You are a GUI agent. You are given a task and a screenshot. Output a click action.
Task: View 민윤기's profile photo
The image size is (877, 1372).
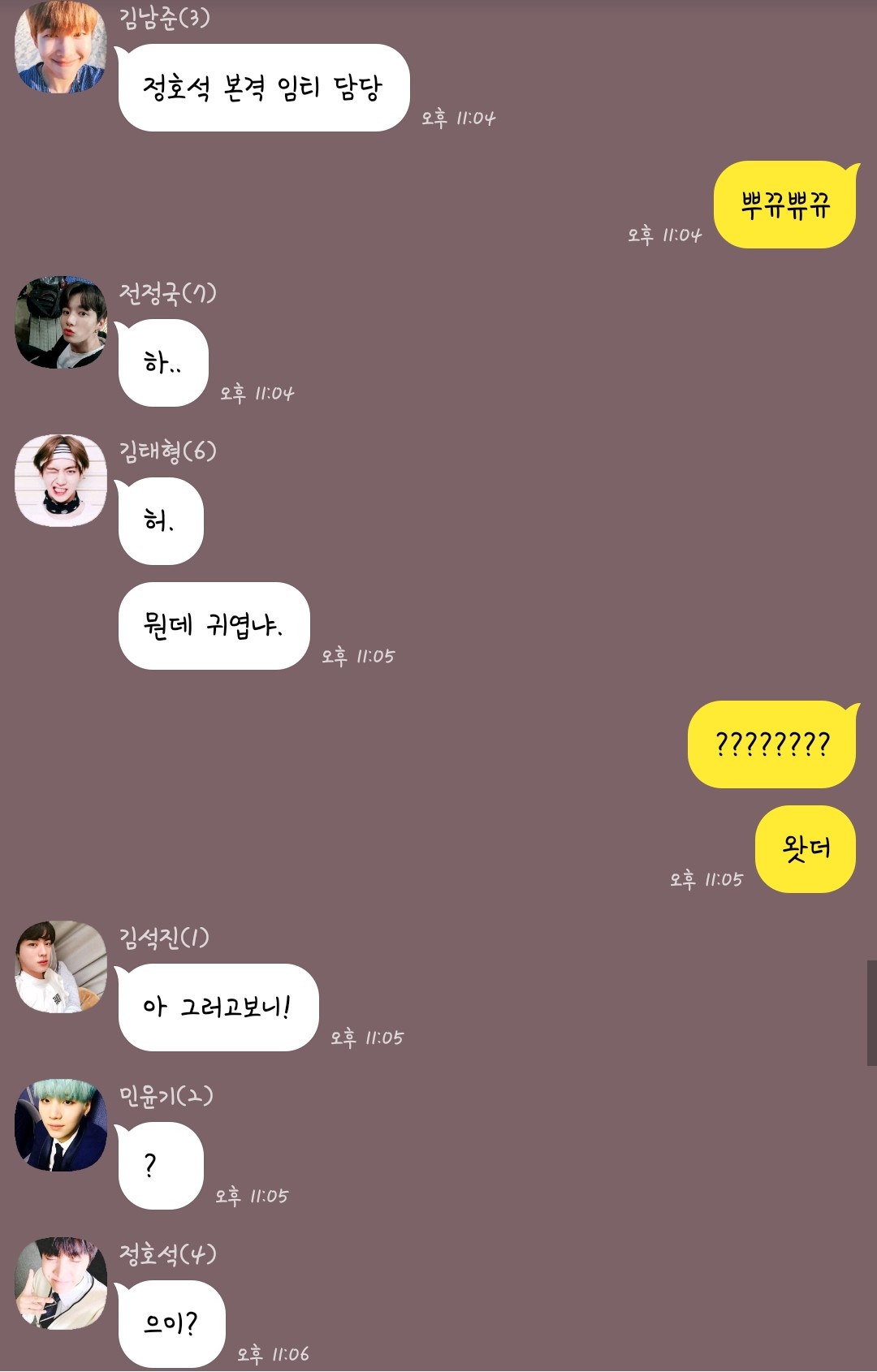(61, 1125)
